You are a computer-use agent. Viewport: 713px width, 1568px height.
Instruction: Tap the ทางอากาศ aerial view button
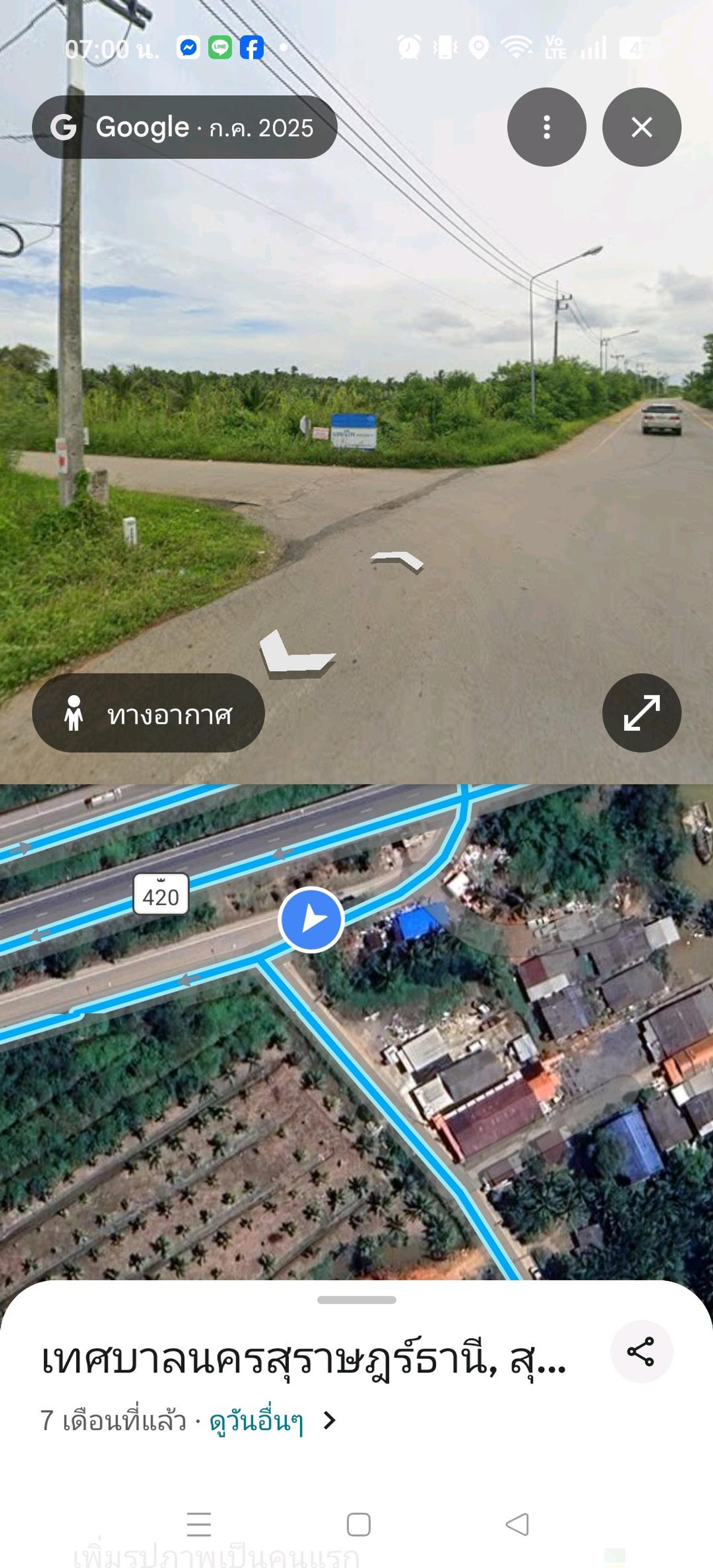click(x=149, y=713)
